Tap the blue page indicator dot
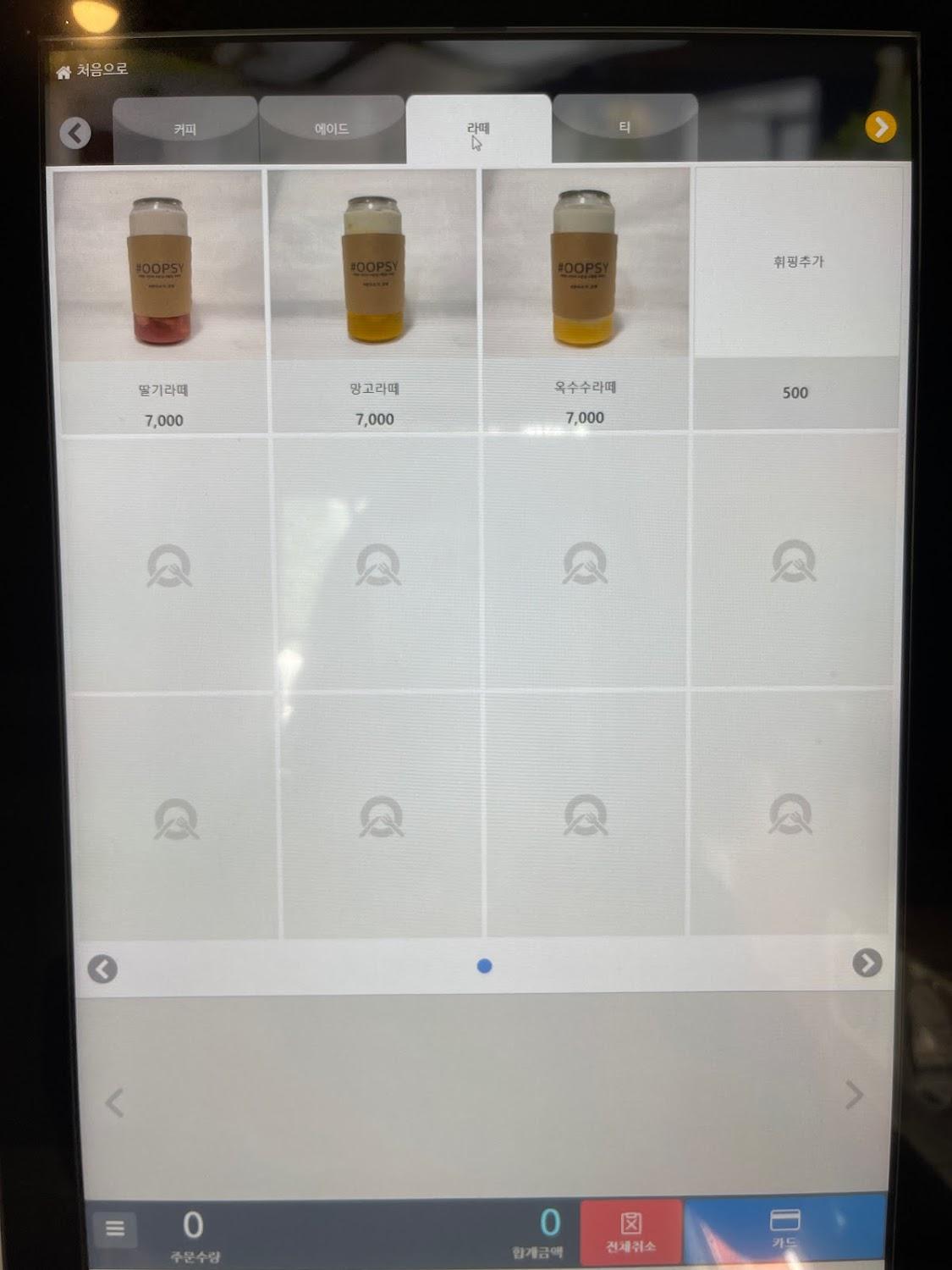The width and height of the screenshot is (952, 1270). pyautogui.click(x=484, y=966)
